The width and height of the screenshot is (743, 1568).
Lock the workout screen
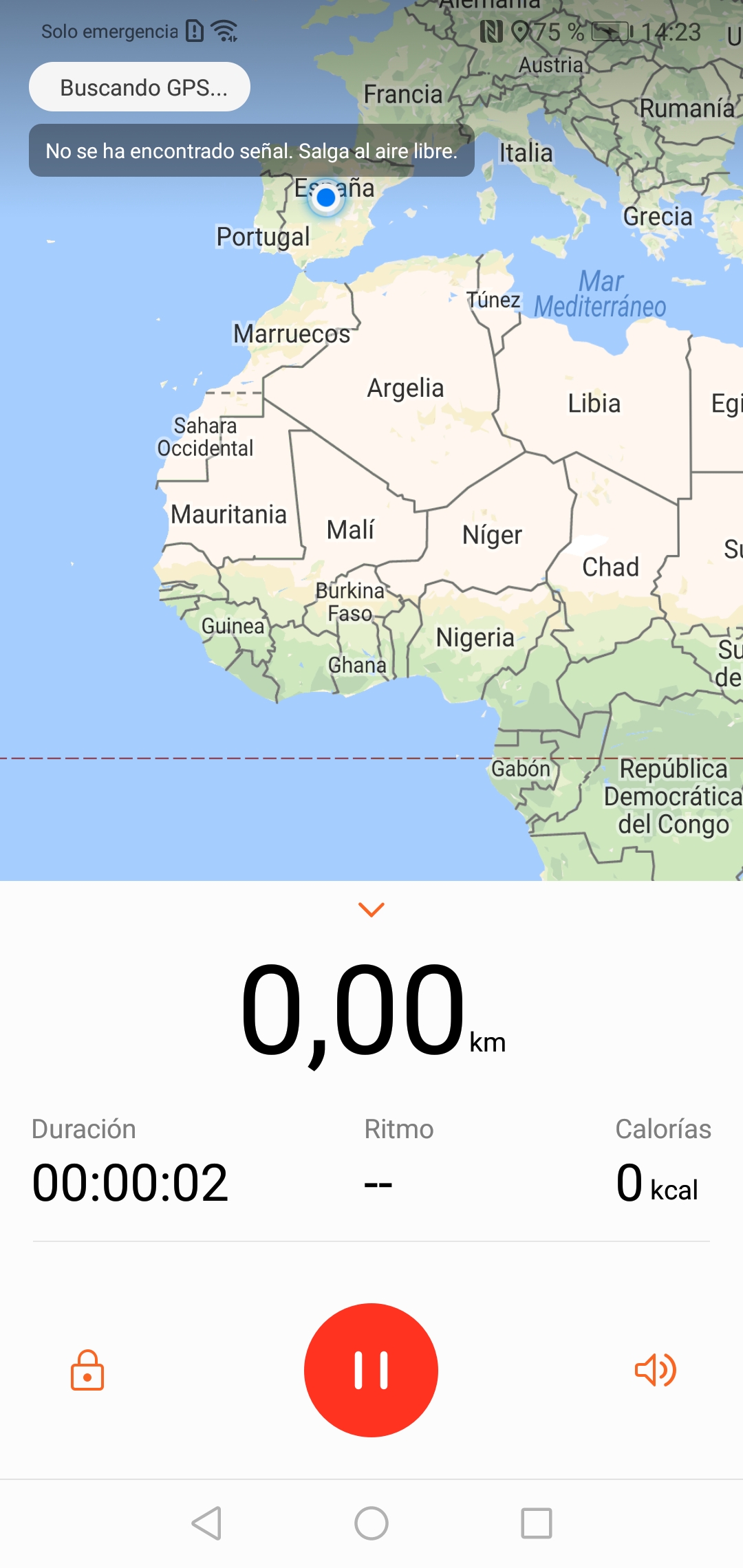pos(87,1370)
